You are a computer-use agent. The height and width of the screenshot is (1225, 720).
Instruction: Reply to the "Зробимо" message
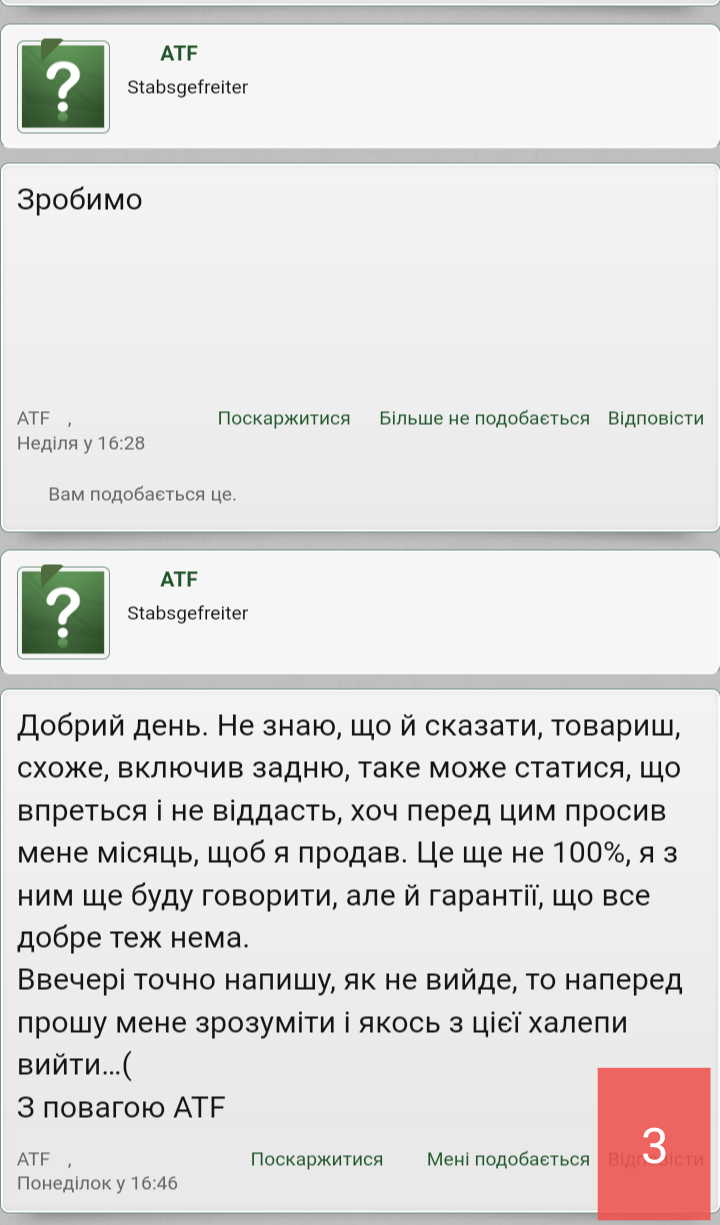[x=656, y=418]
